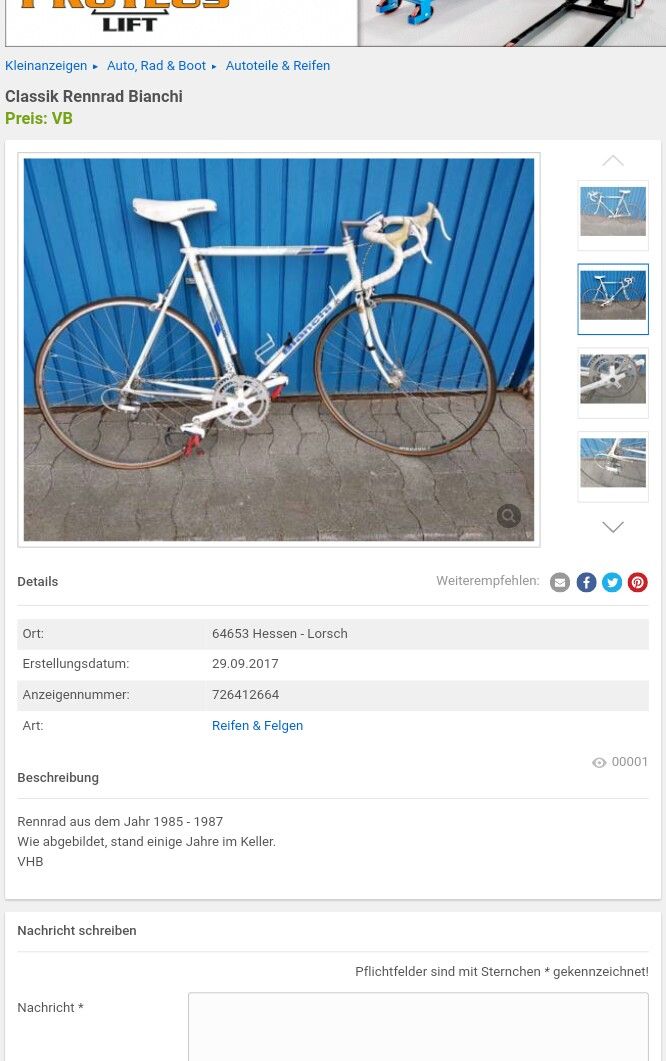Focus the Nachricht message field

[x=418, y=1025]
